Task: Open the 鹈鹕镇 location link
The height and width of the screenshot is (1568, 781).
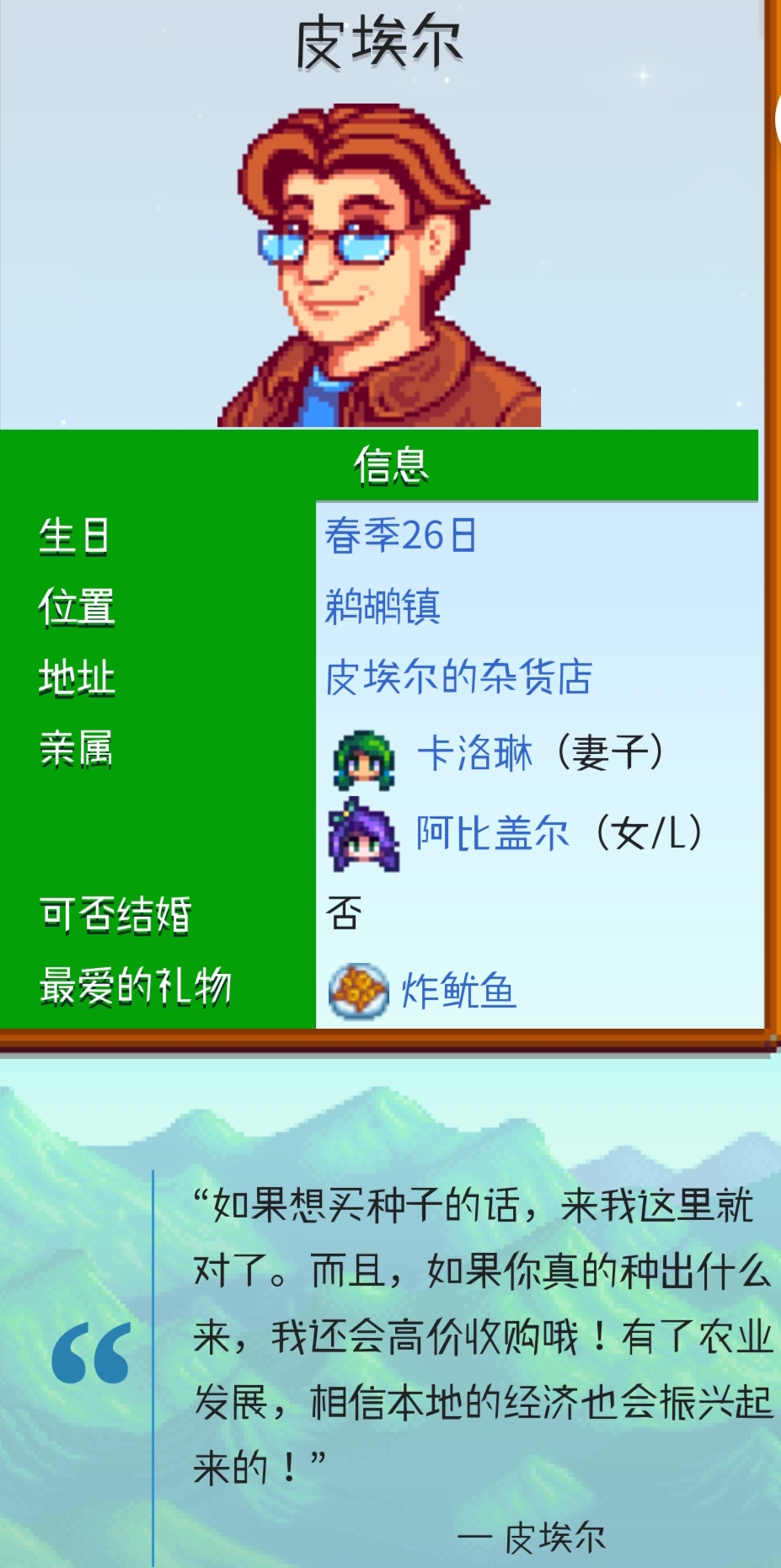Action: point(382,607)
